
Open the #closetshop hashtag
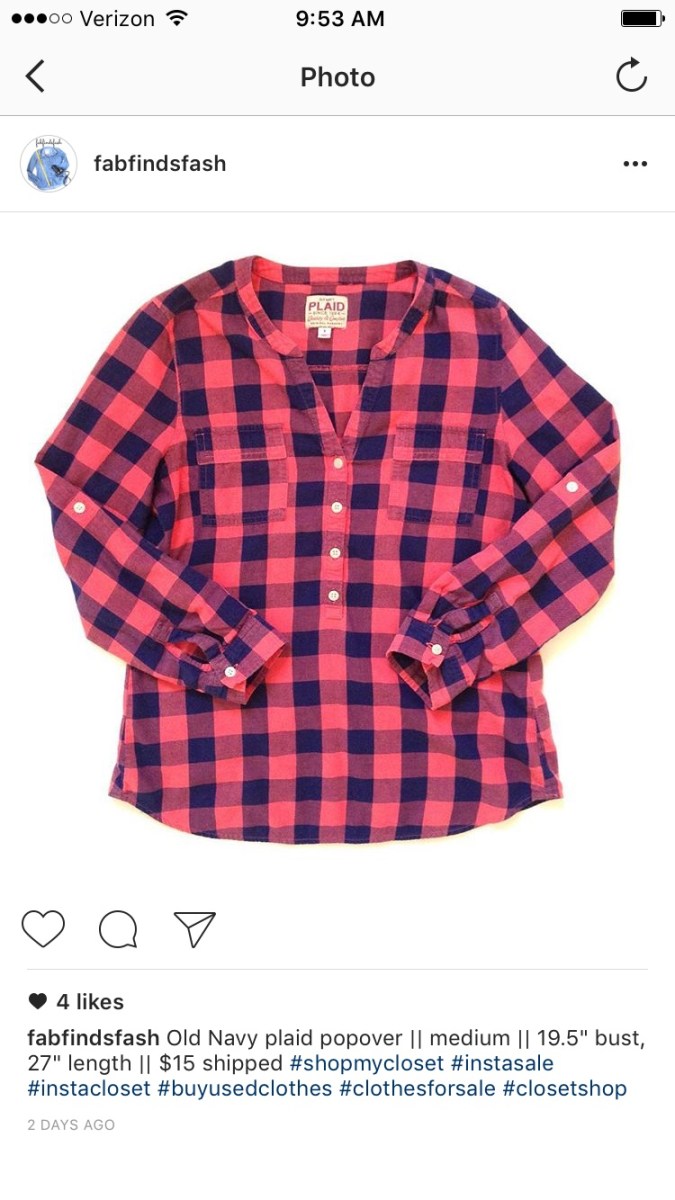[565, 1089]
